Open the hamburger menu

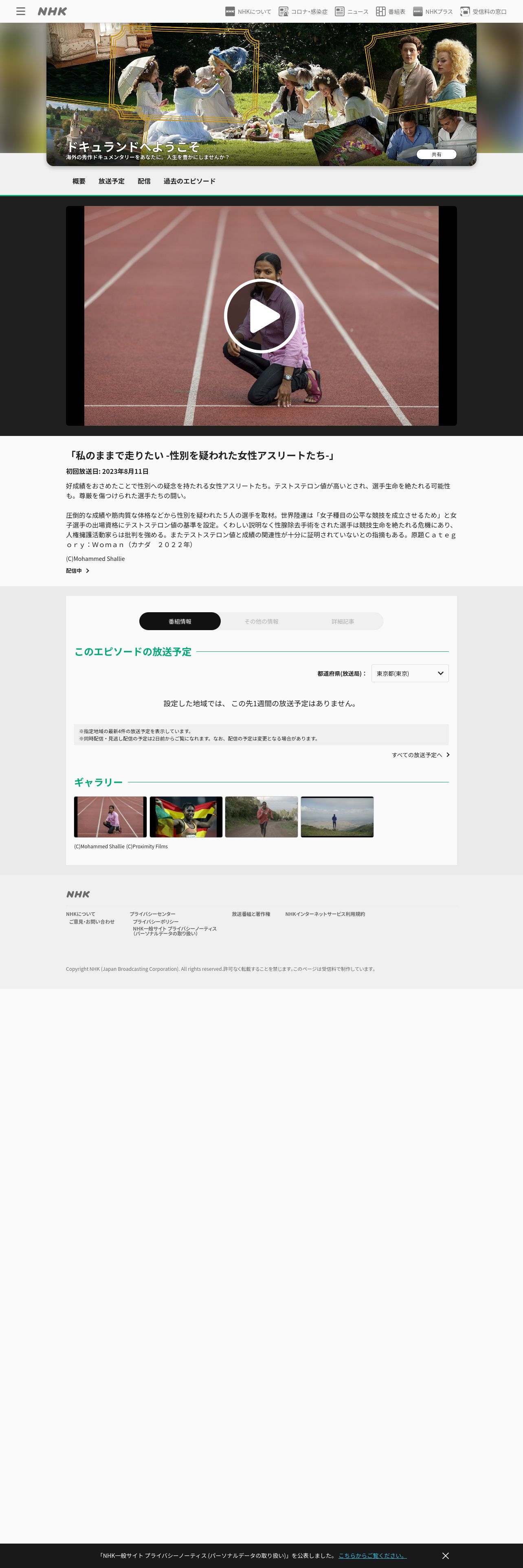[21, 11]
